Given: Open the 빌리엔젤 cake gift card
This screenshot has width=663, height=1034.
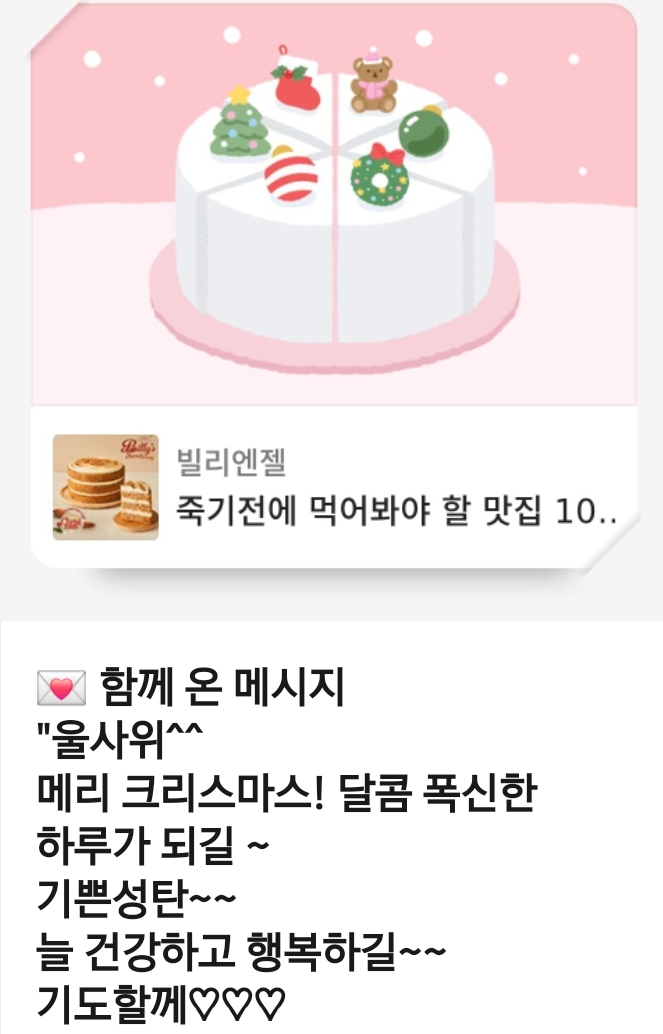Looking at the screenshot, I should [x=333, y=487].
